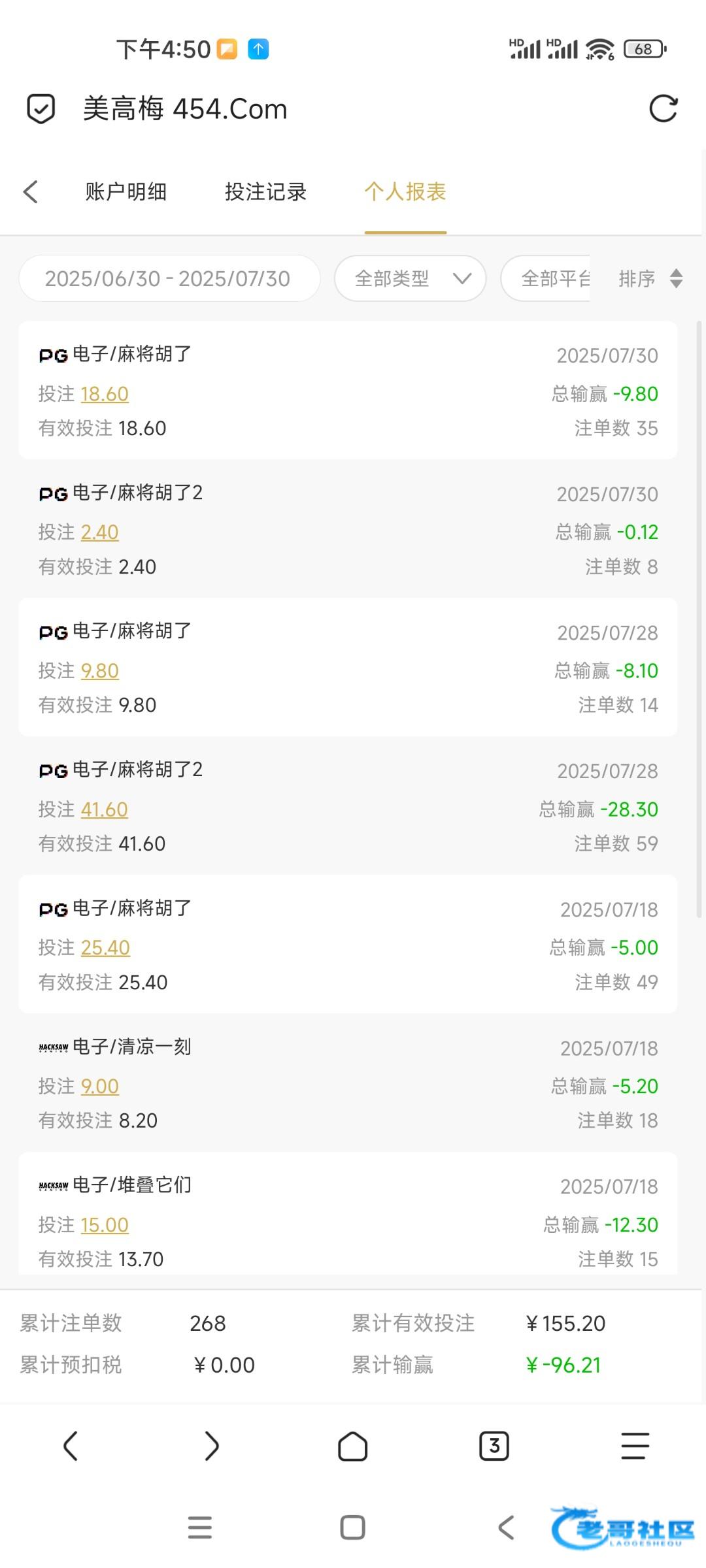This screenshot has width=706, height=1568.
Task: Go to the browser home page
Action: (x=353, y=1446)
